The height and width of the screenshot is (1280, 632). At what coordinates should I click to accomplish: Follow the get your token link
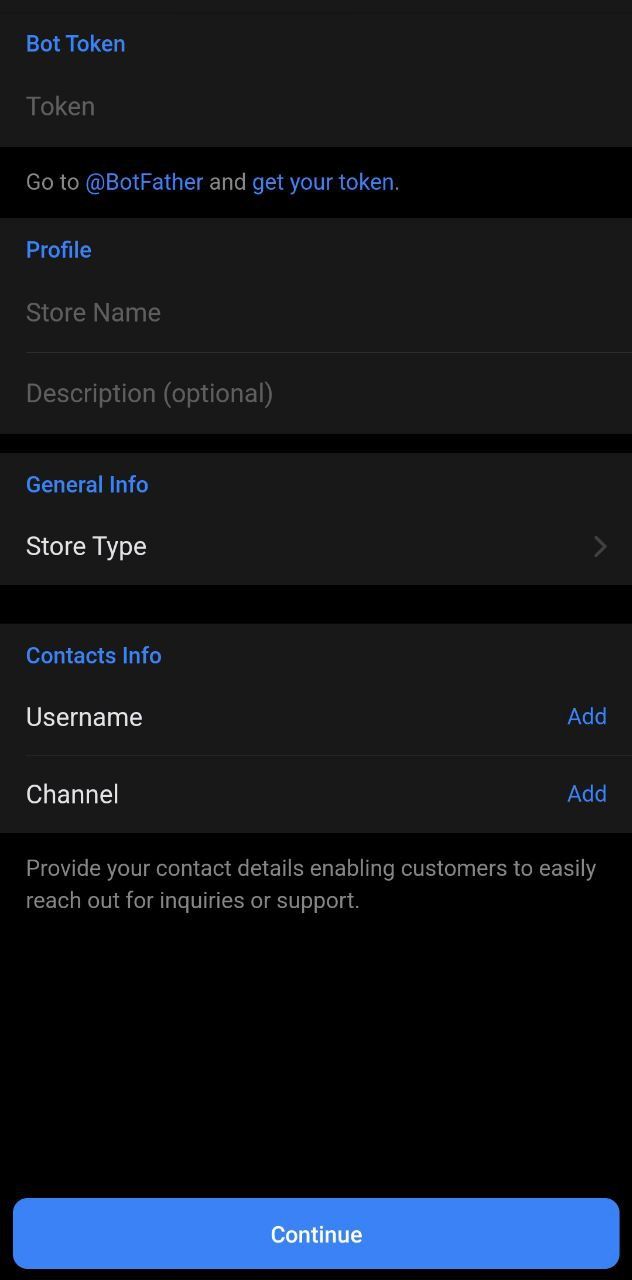point(323,182)
